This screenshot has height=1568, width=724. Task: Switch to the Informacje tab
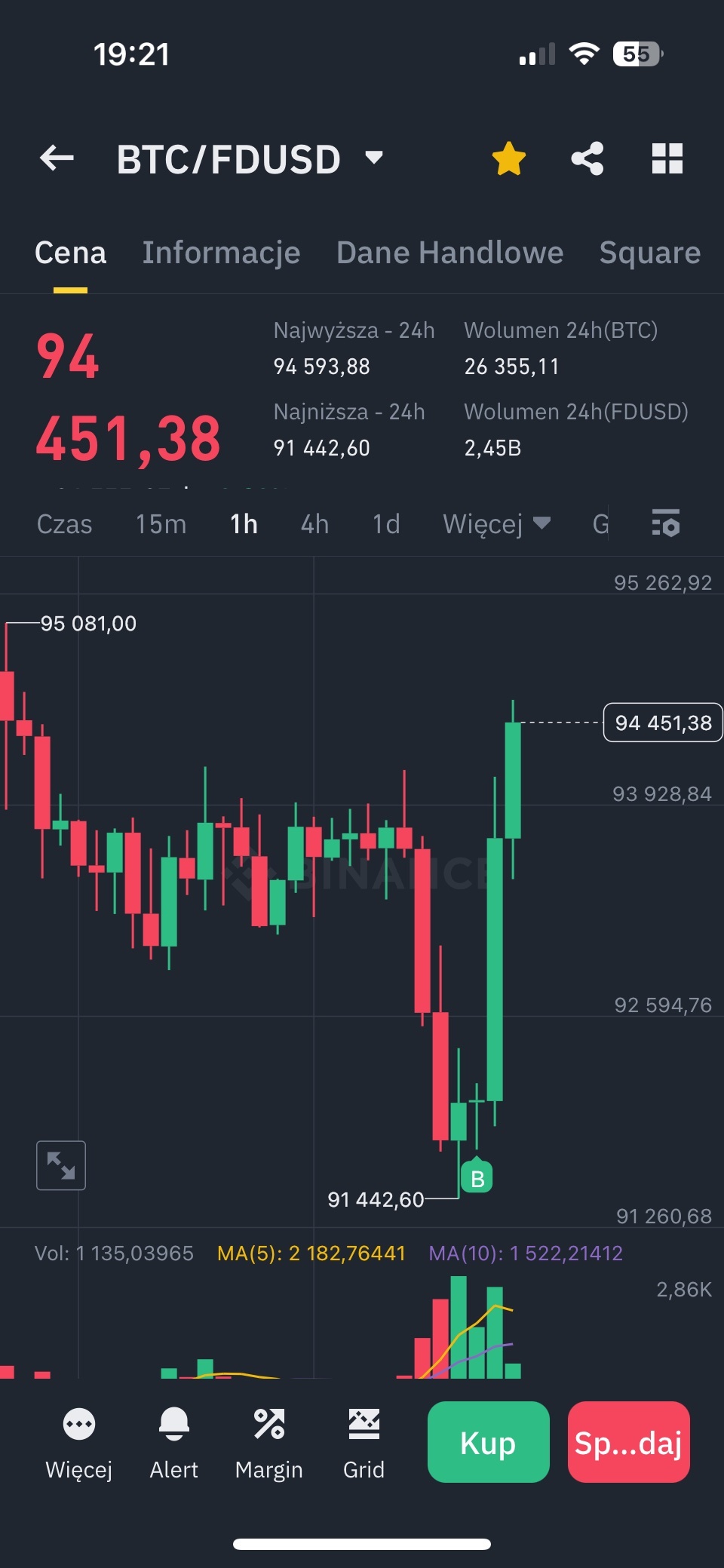221,253
